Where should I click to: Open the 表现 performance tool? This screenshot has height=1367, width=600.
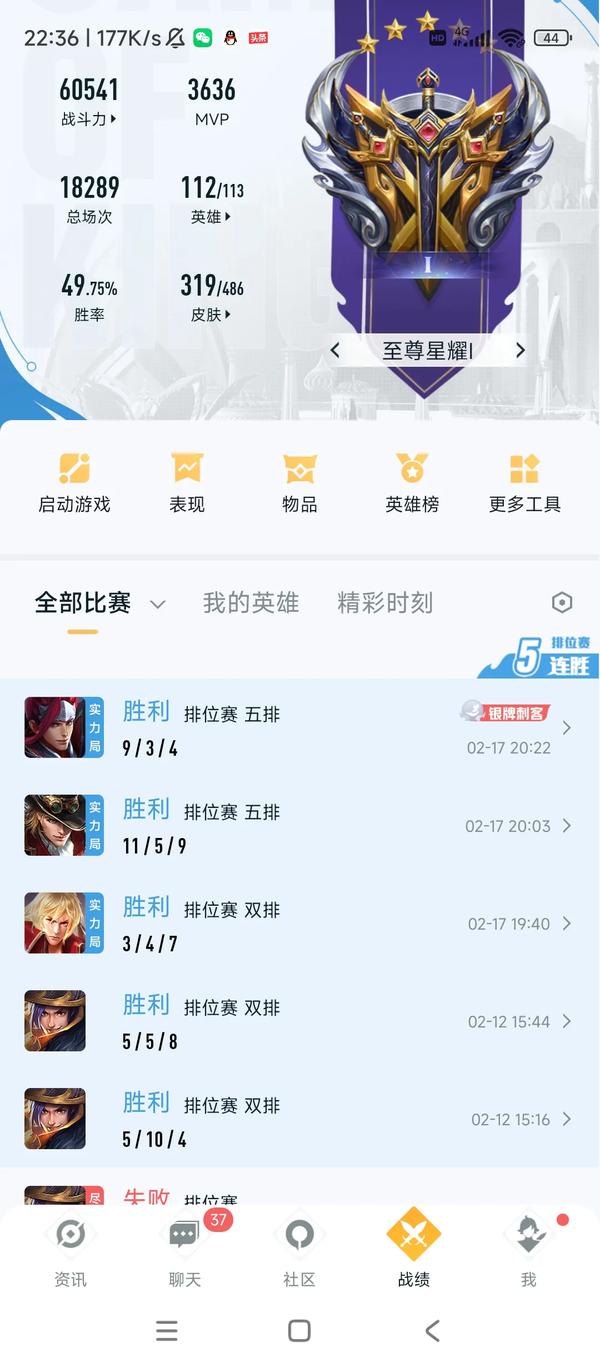(x=187, y=483)
